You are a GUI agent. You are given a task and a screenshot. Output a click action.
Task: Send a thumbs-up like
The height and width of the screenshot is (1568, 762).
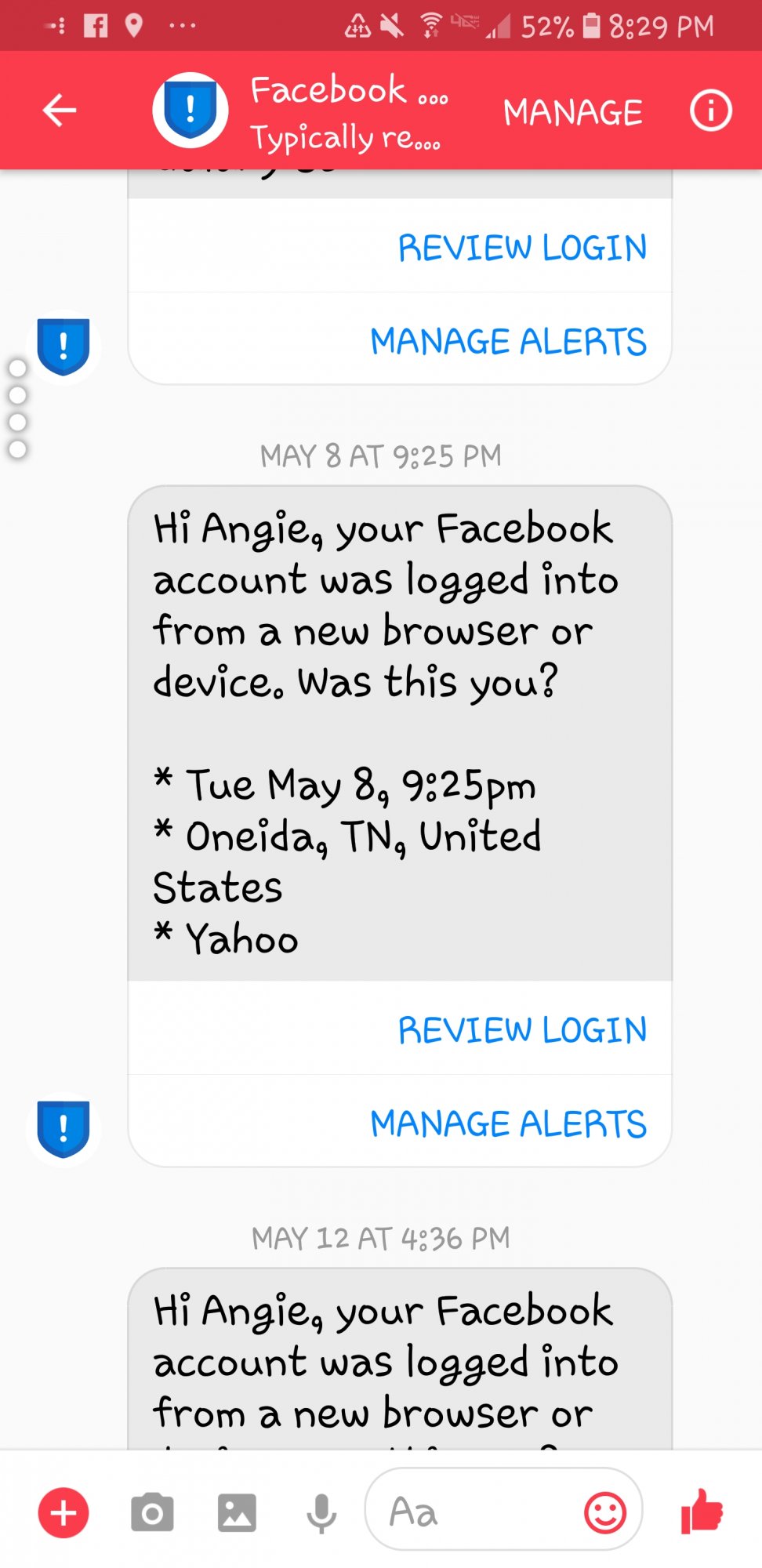(702, 1511)
